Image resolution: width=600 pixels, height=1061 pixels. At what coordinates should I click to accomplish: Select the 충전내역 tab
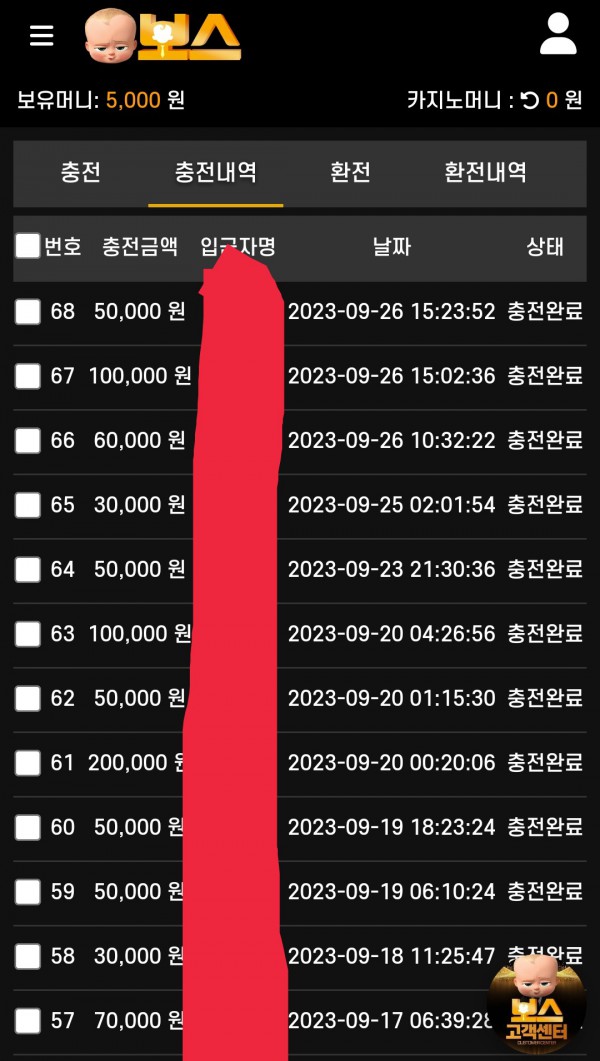coord(215,172)
